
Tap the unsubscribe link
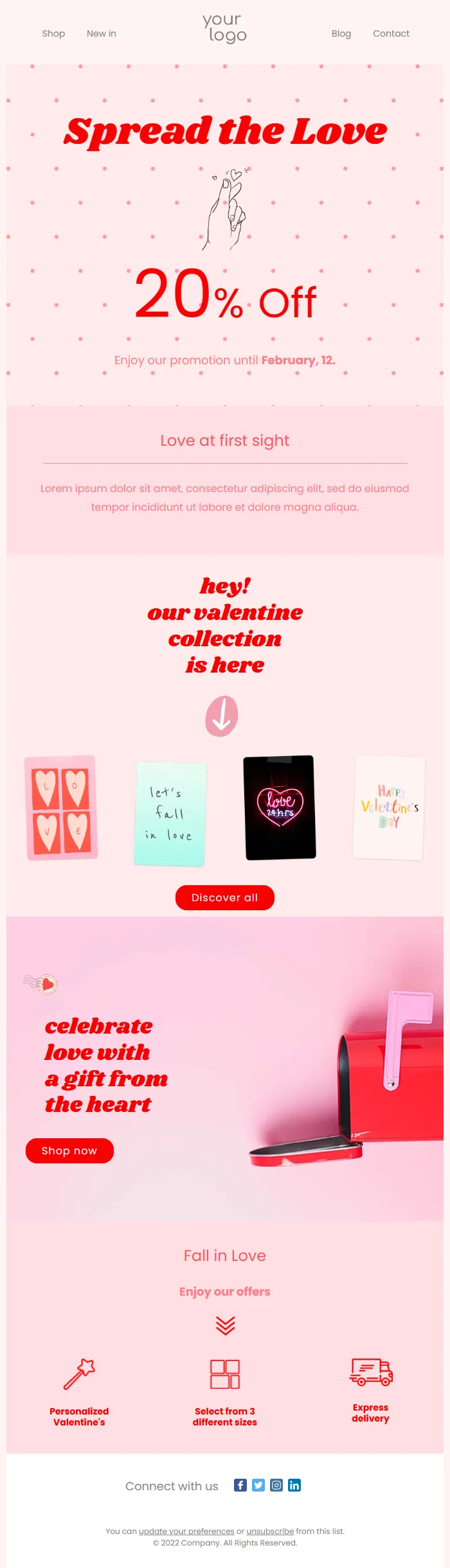pos(270,1531)
